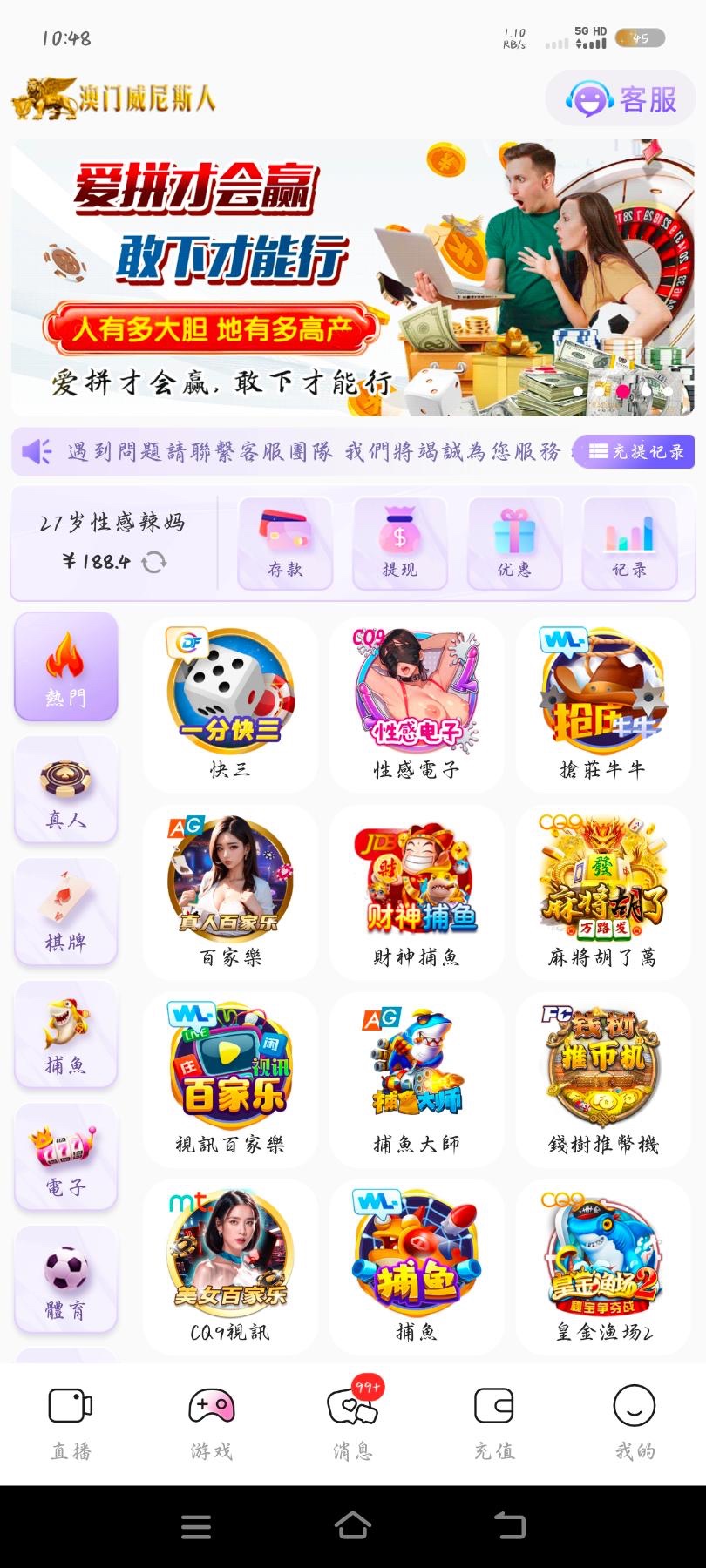Open 提现 withdrawal
This screenshot has width=706, height=1568.
click(x=399, y=544)
